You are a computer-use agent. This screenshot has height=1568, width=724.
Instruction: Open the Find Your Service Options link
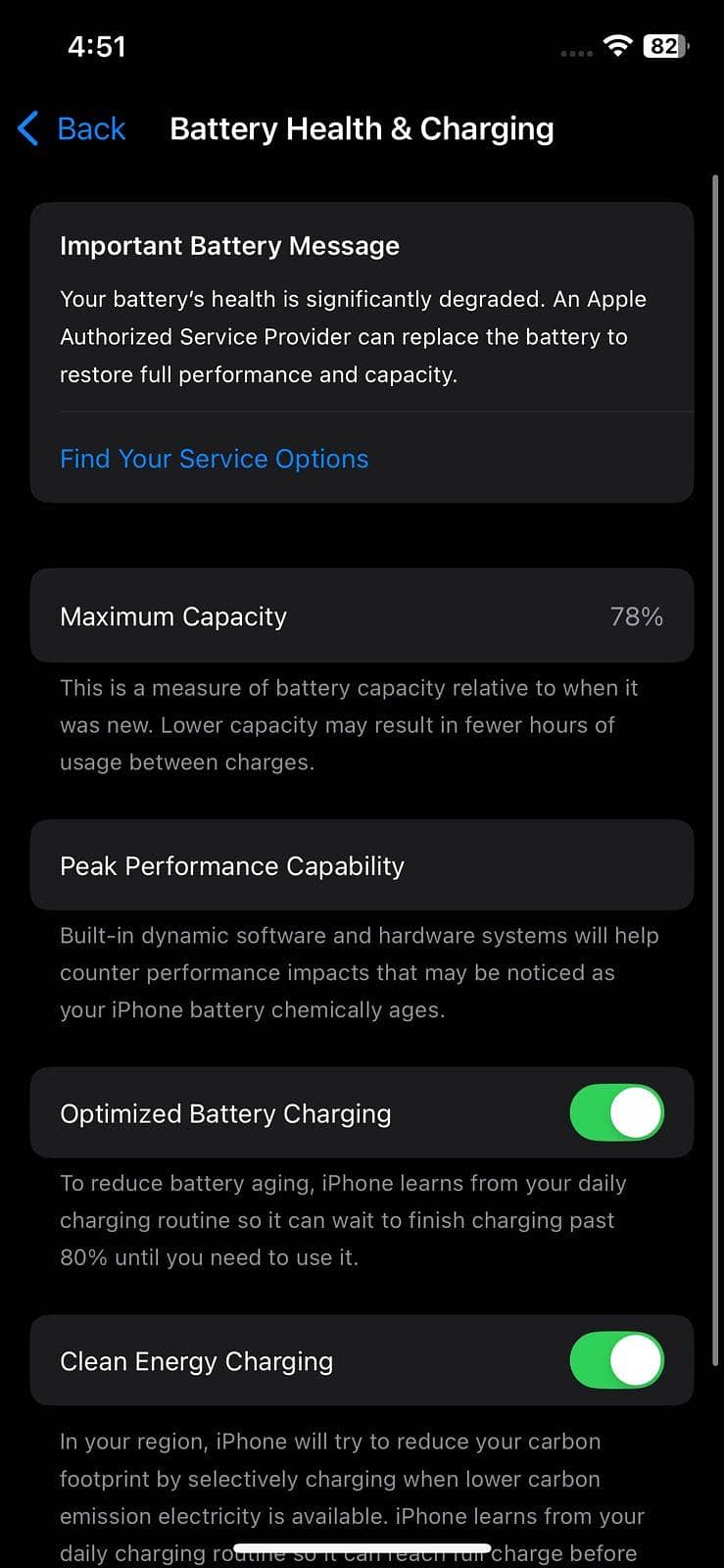coord(215,459)
